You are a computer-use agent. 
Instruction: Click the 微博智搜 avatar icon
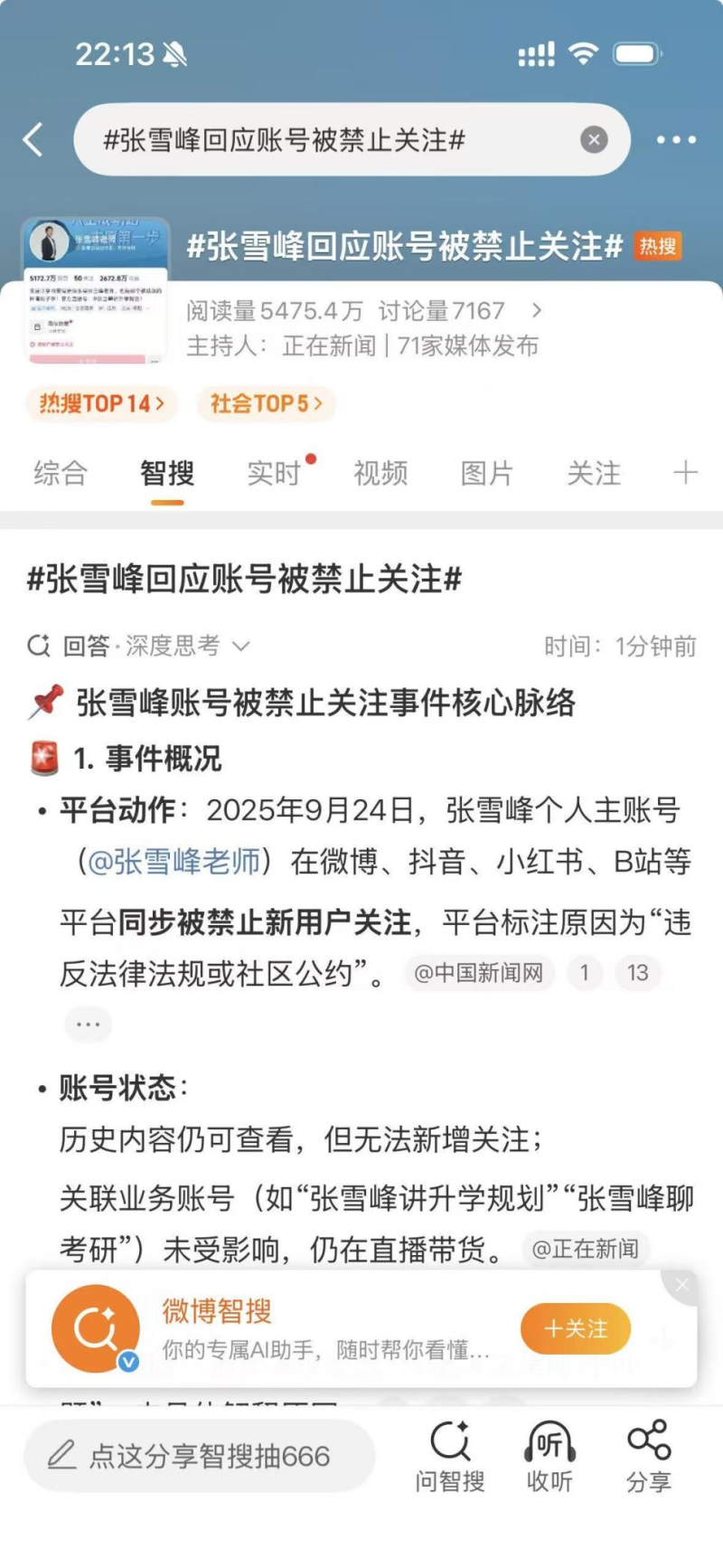pyautogui.click(x=94, y=1328)
